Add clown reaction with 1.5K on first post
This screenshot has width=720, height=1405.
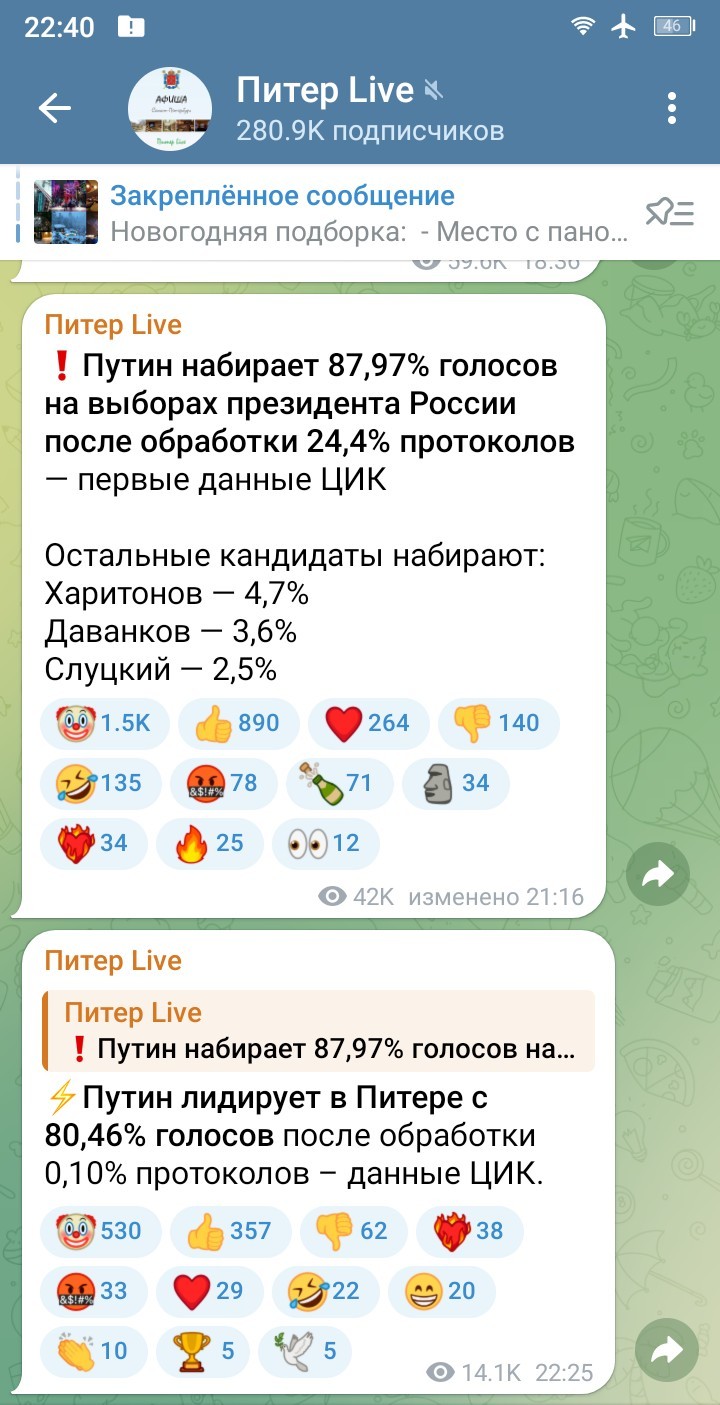point(105,723)
